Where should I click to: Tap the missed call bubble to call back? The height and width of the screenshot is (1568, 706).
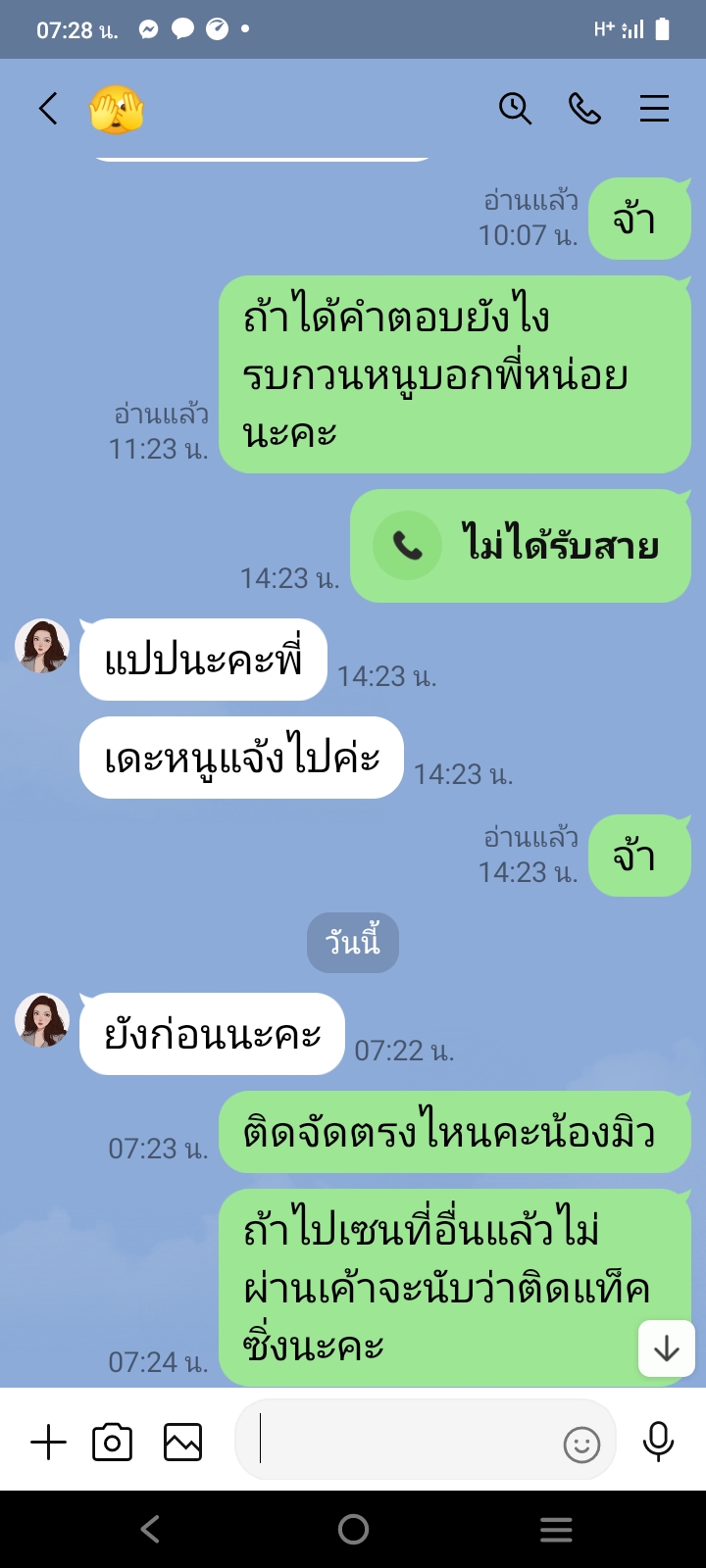point(521,546)
